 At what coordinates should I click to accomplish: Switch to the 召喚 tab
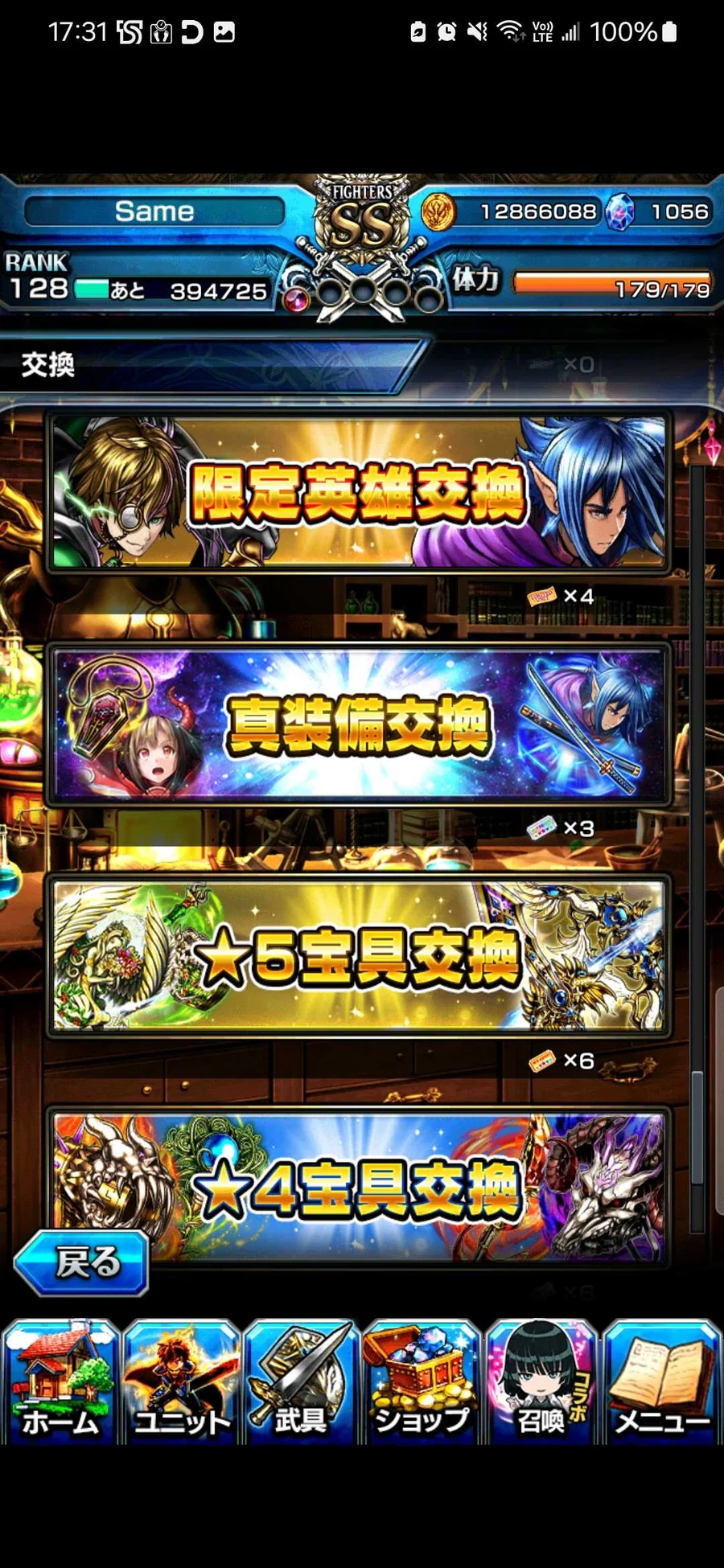(541, 1382)
